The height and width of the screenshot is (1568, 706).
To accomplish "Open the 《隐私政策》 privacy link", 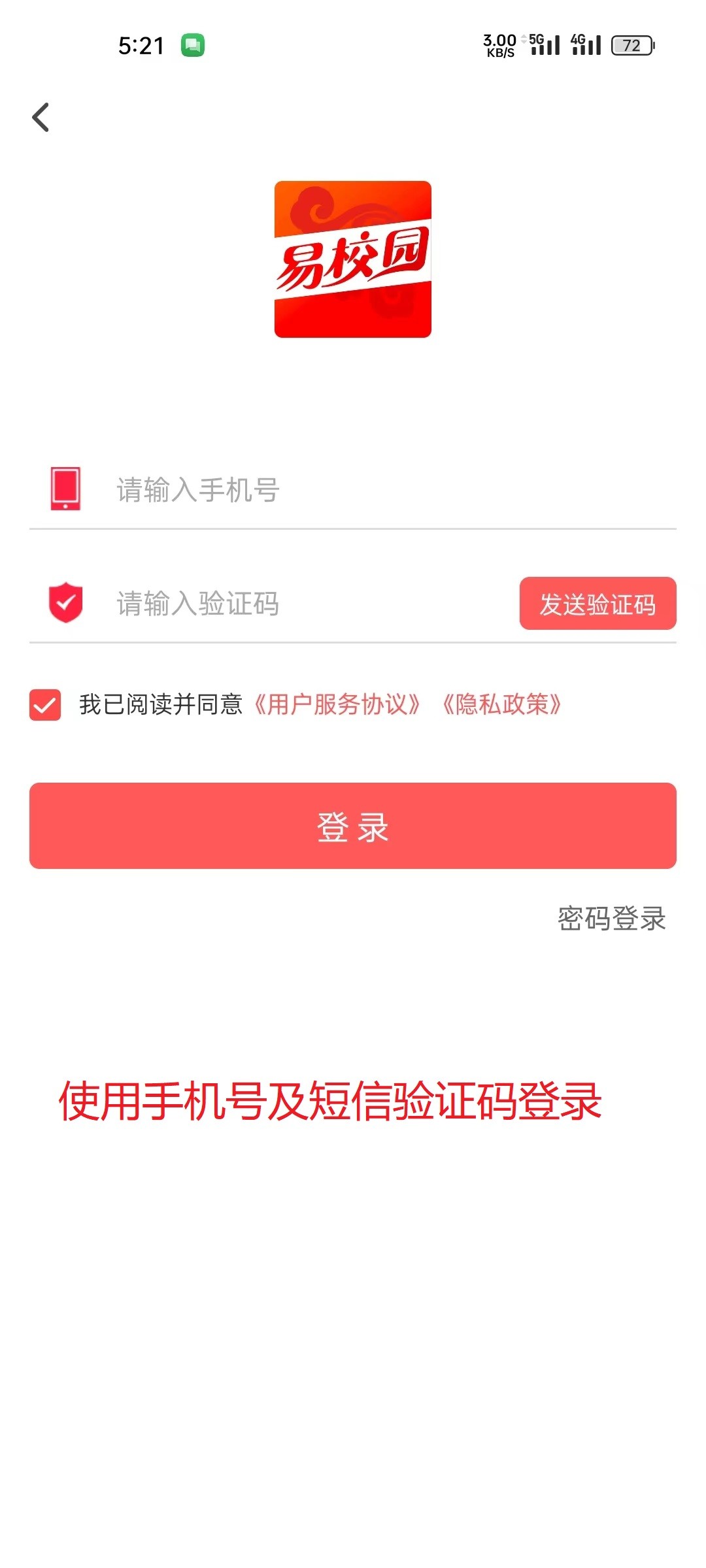I will pos(502,705).
